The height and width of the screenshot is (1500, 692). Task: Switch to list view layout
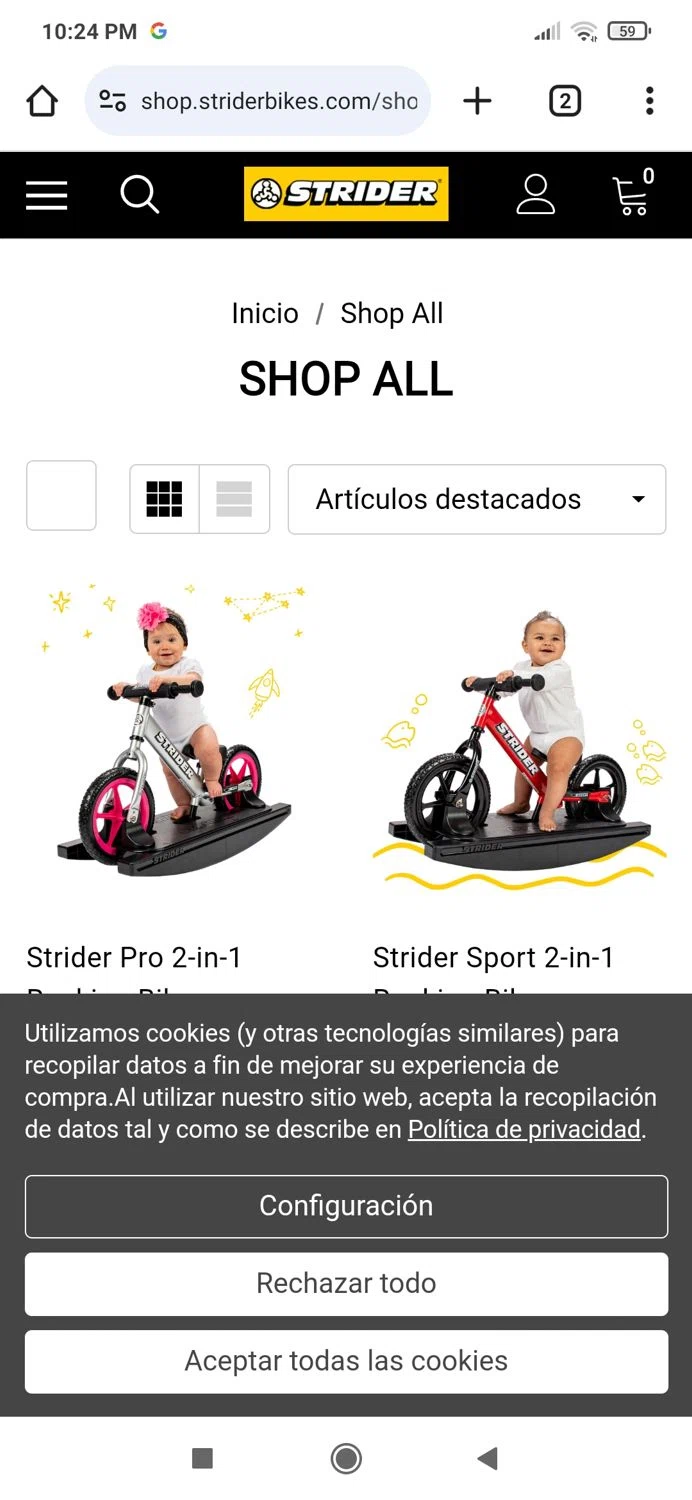pyautogui.click(x=234, y=498)
